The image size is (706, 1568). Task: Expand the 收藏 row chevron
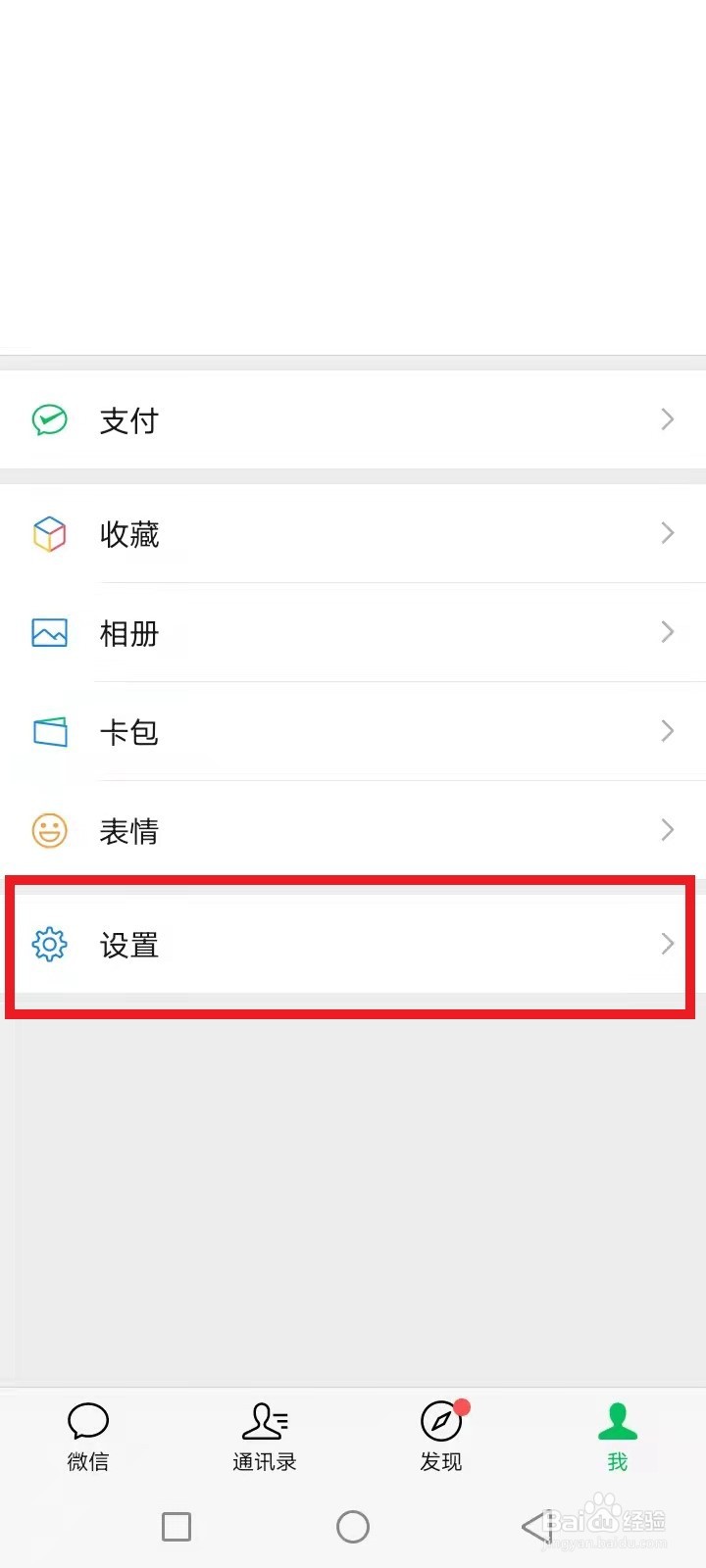tap(668, 533)
